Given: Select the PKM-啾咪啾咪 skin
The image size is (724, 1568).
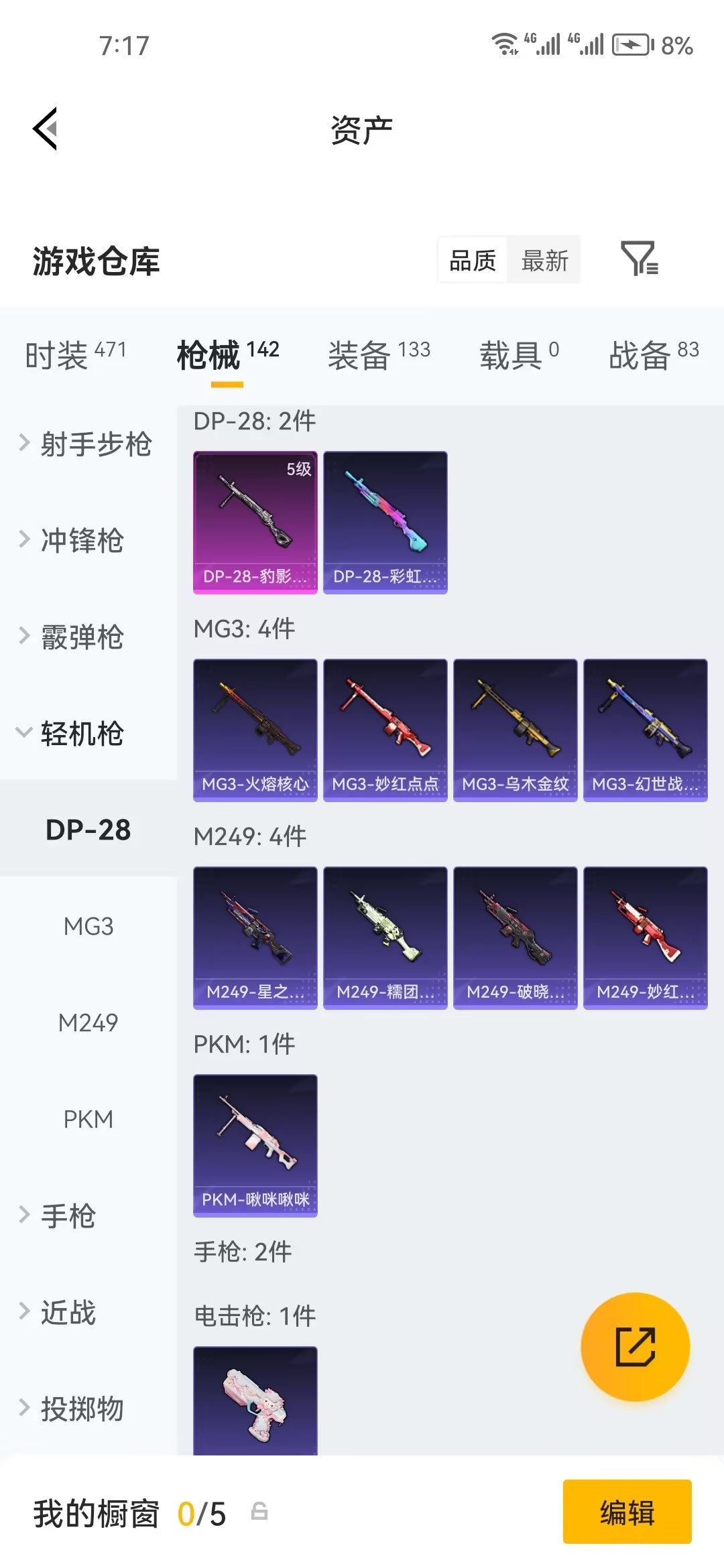Looking at the screenshot, I should [x=255, y=1147].
